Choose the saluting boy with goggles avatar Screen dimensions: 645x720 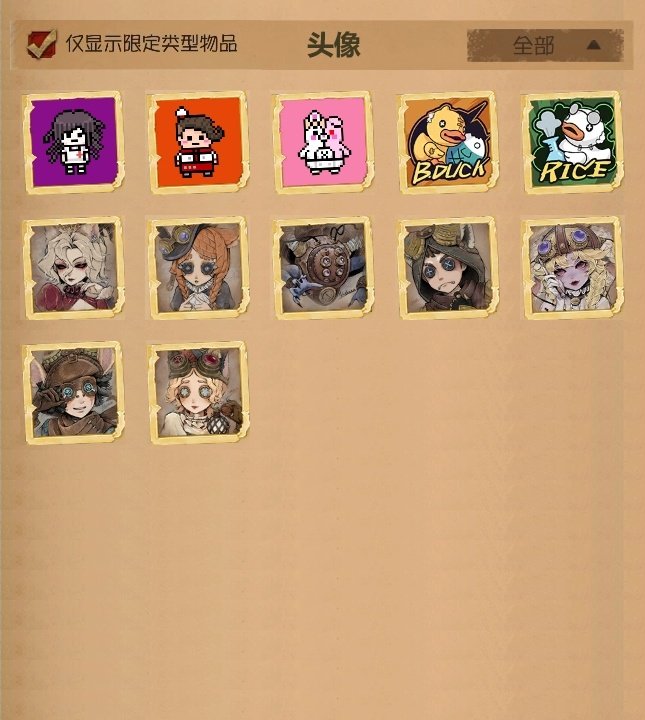coord(72,393)
